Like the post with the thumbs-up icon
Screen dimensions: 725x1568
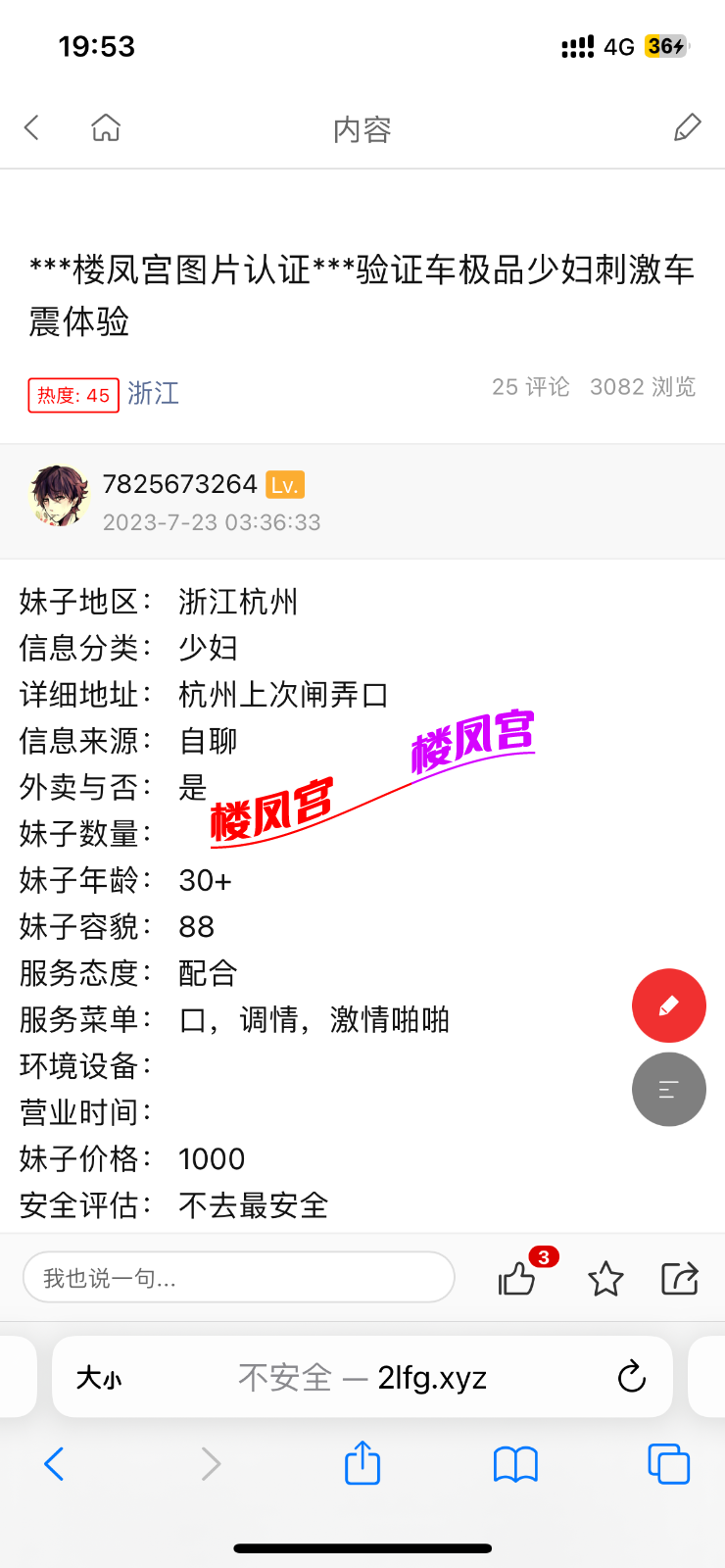517,1278
